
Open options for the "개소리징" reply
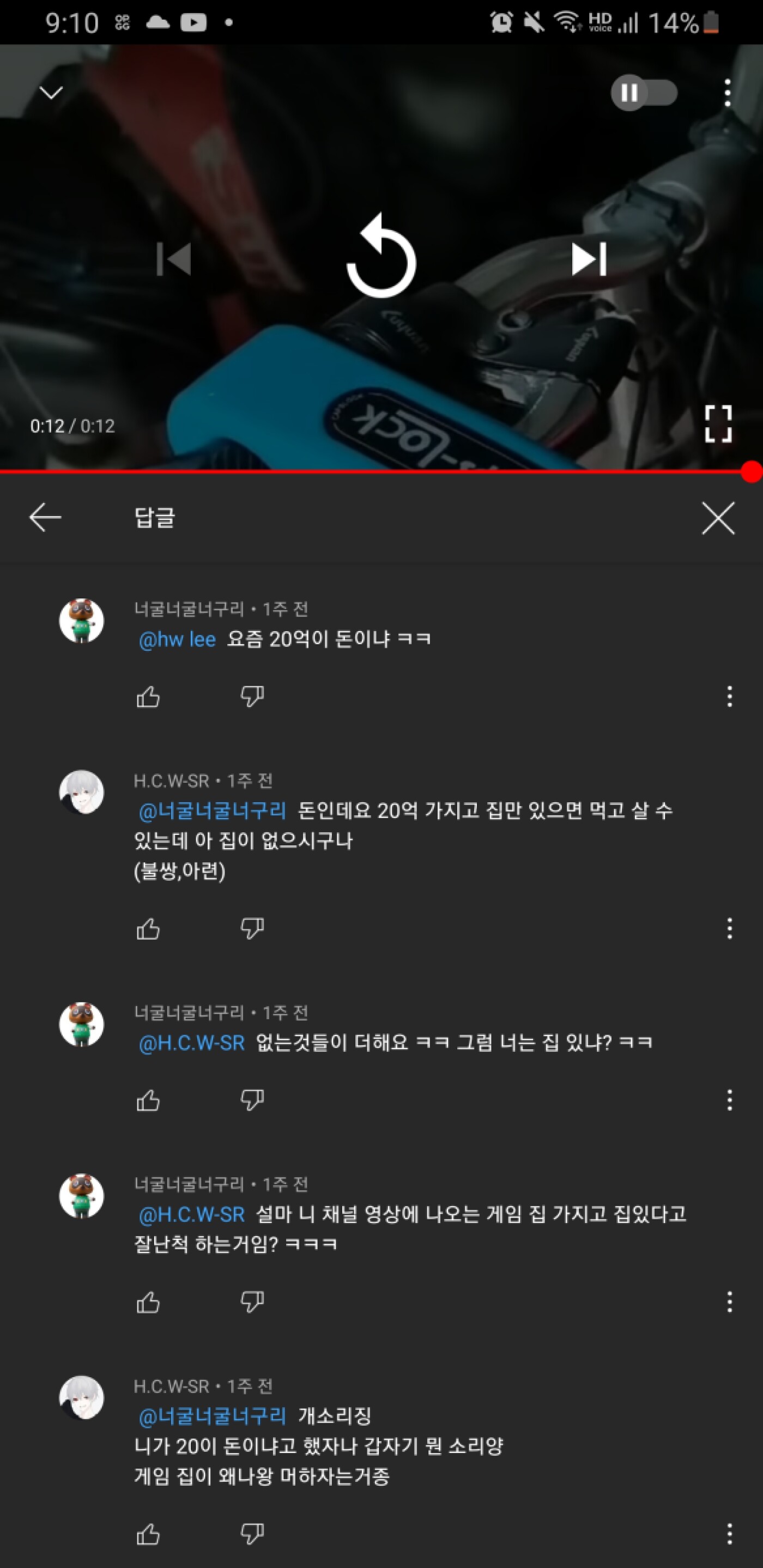(730, 1534)
